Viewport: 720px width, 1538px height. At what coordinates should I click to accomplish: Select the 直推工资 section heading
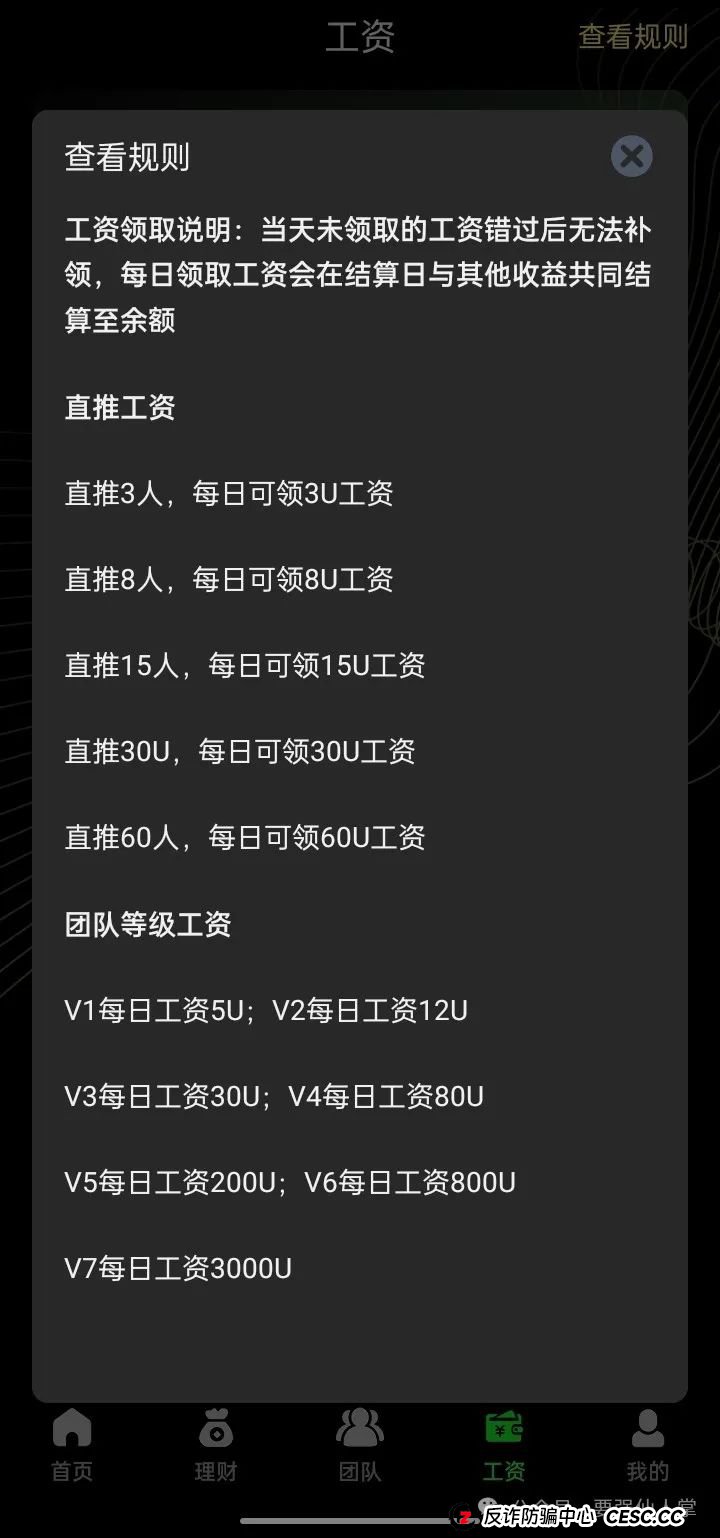tap(118, 408)
